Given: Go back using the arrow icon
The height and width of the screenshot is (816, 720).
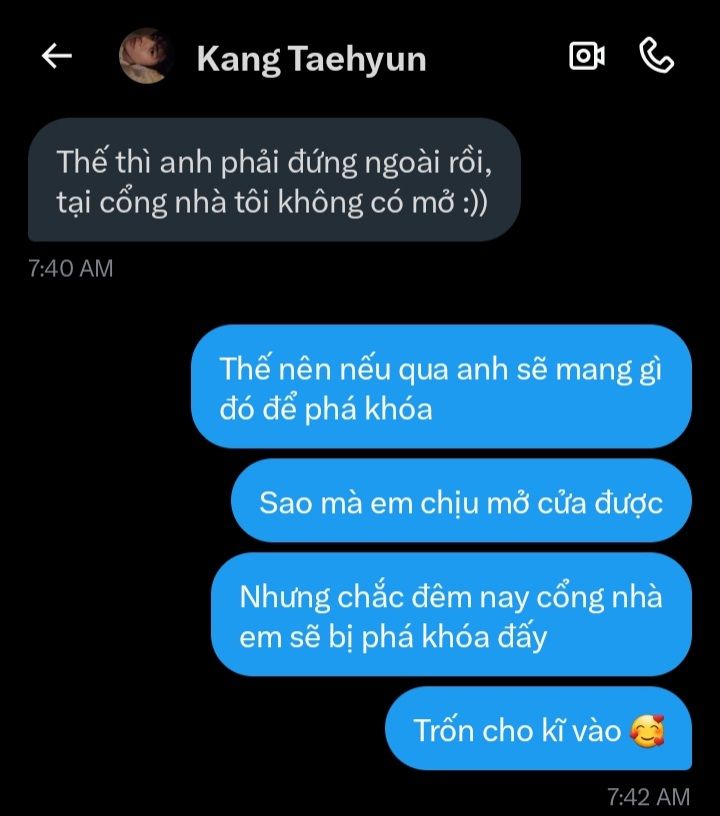Looking at the screenshot, I should click(x=57, y=57).
